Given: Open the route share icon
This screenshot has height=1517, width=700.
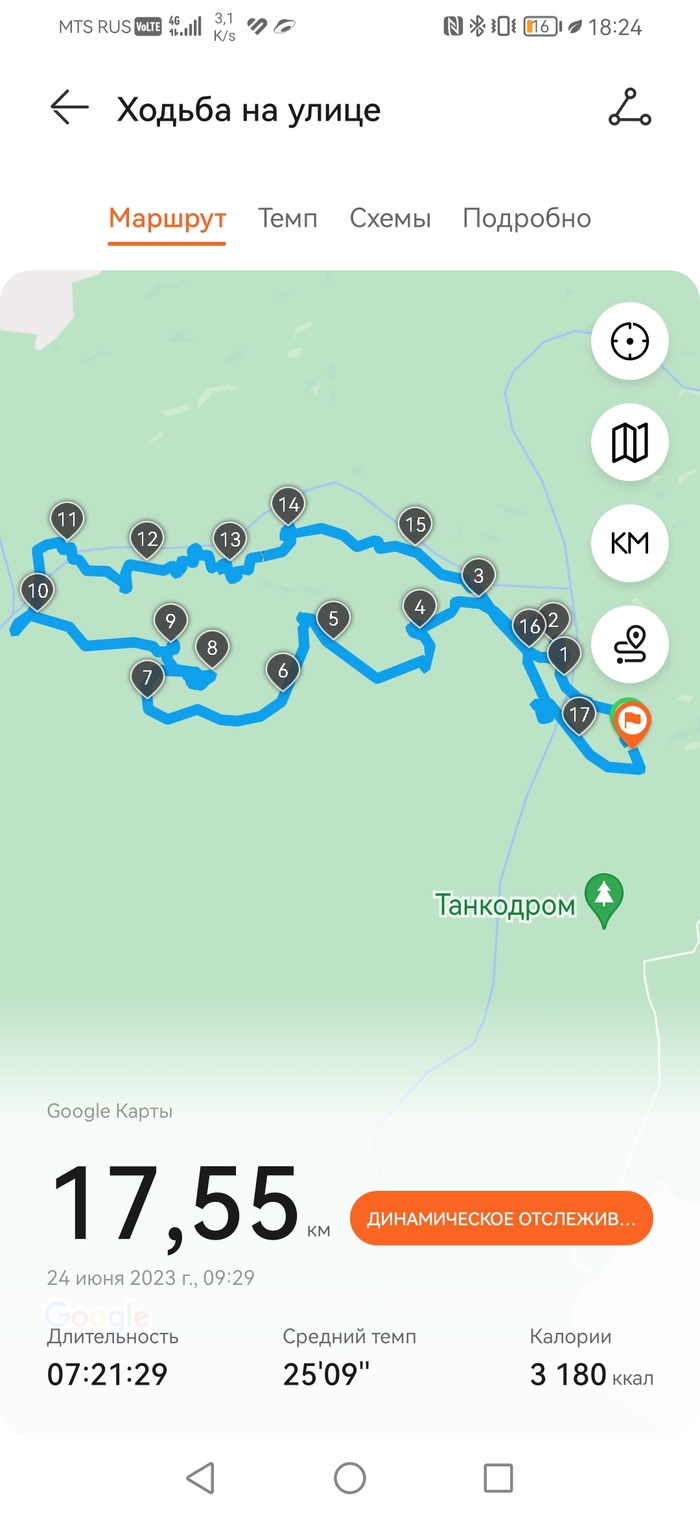Looking at the screenshot, I should pyautogui.click(x=629, y=108).
